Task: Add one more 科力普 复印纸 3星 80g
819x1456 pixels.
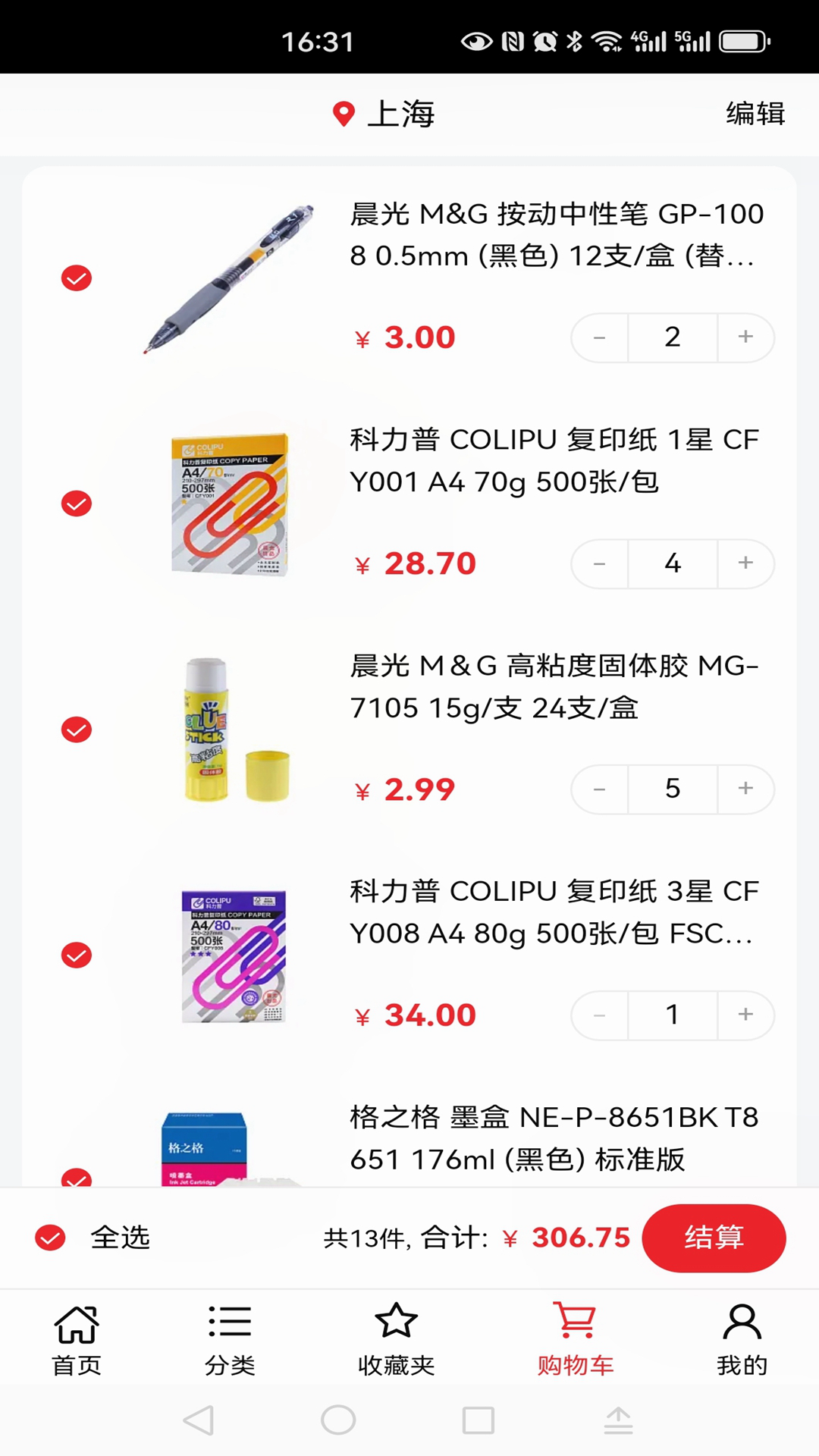Action: click(x=745, y=1015)
